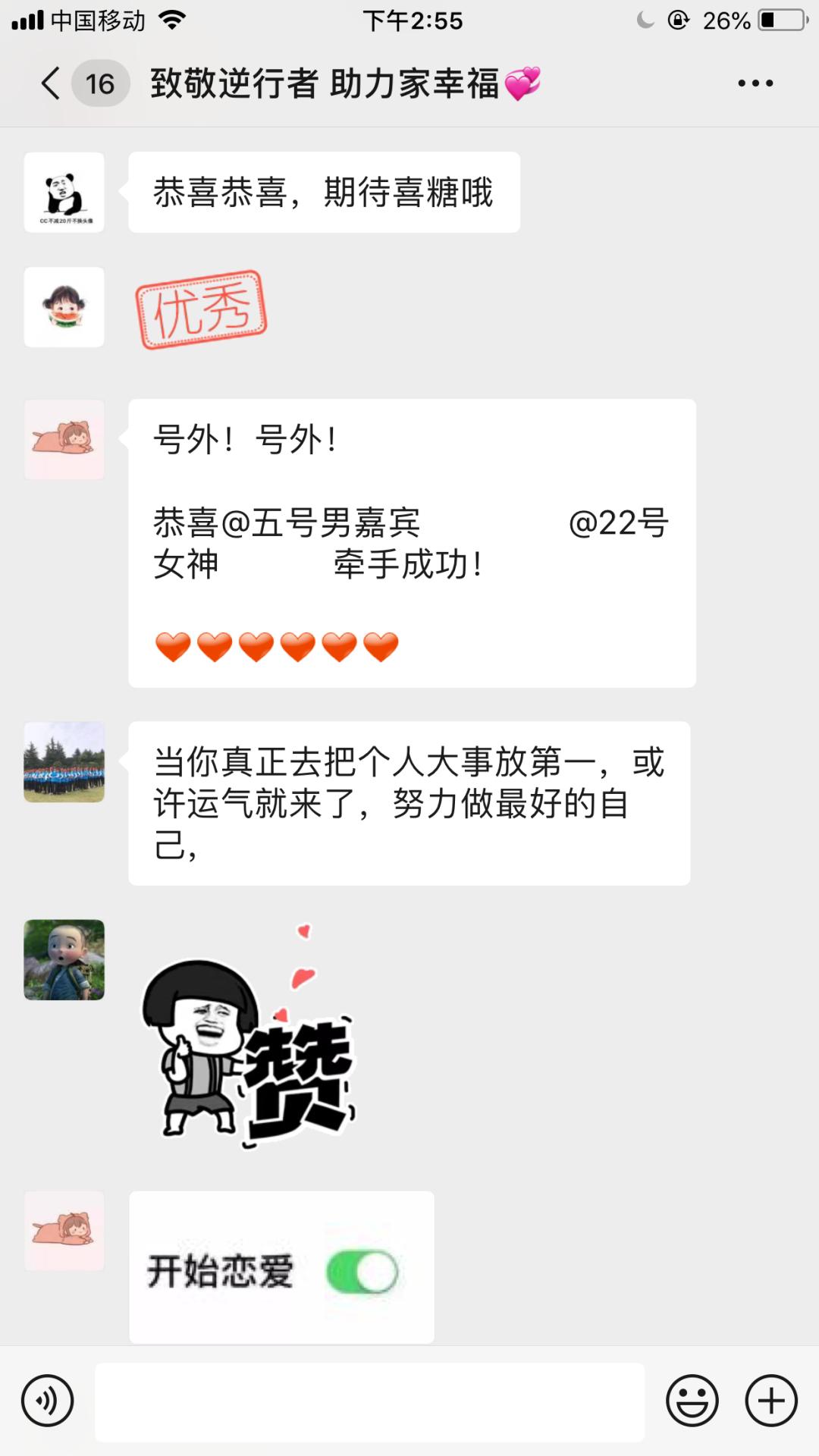Open the emoji sticker panel
The height and width of the screenshot is (1456, 819).
coord(692,1401)
